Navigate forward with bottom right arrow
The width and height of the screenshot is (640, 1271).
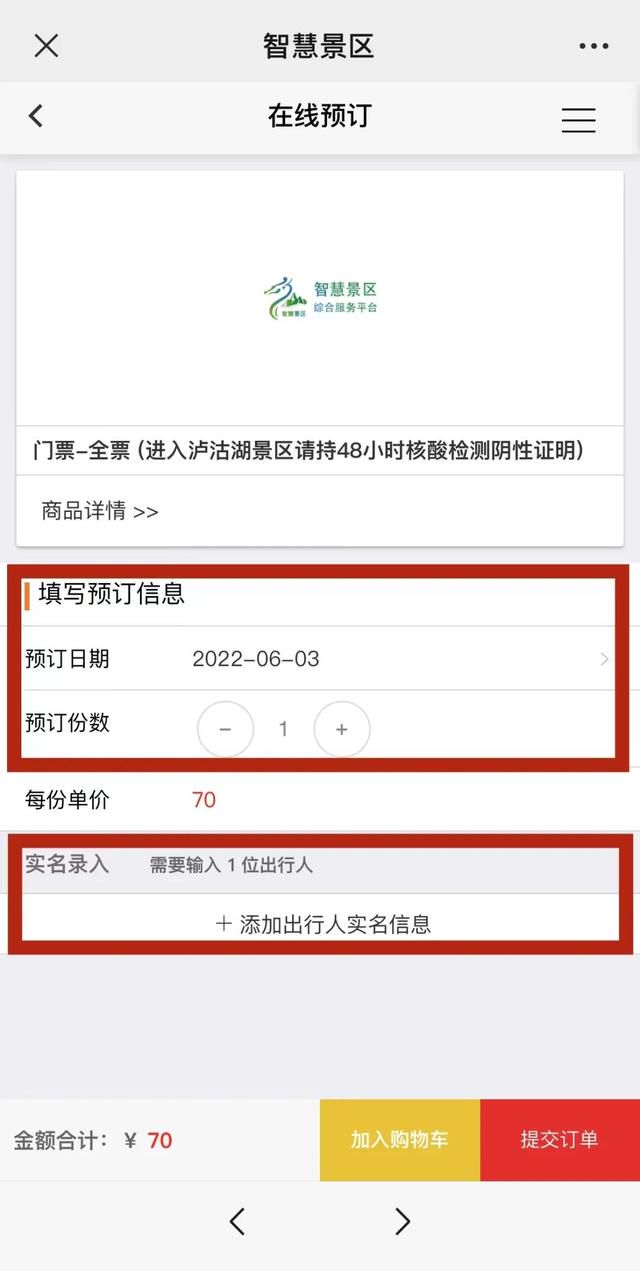click(x=402, y=1221)
